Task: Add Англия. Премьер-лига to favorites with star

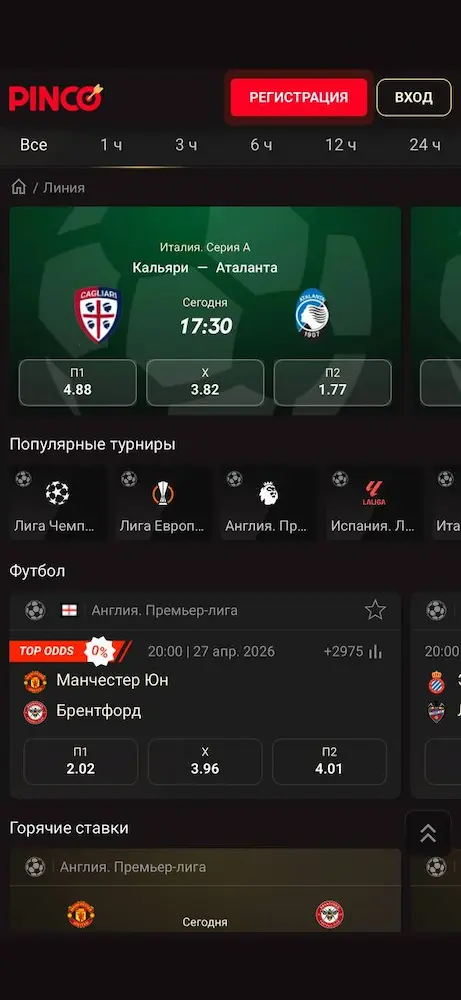Action: [x=375, y=610]
